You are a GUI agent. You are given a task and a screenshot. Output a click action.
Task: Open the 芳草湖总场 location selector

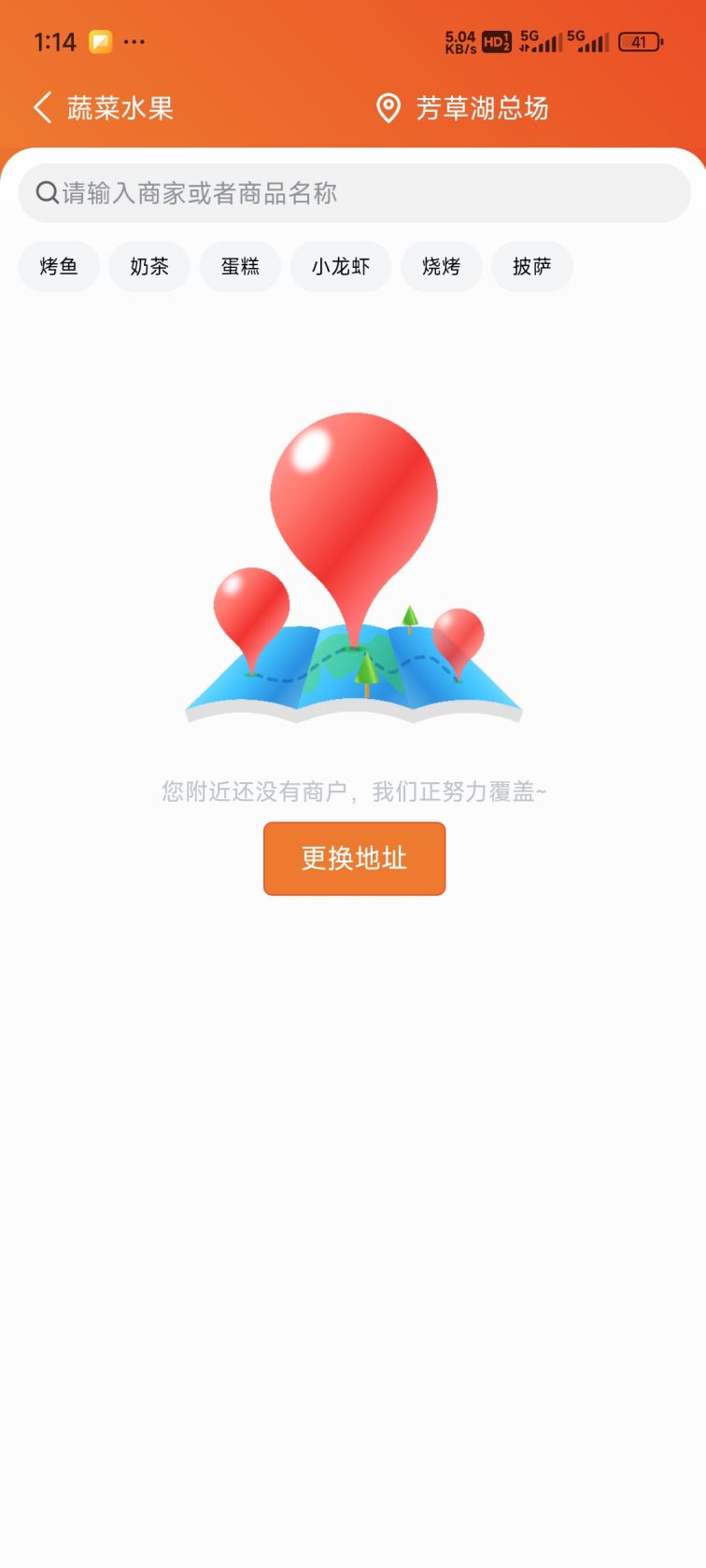[x=462, y=108]
